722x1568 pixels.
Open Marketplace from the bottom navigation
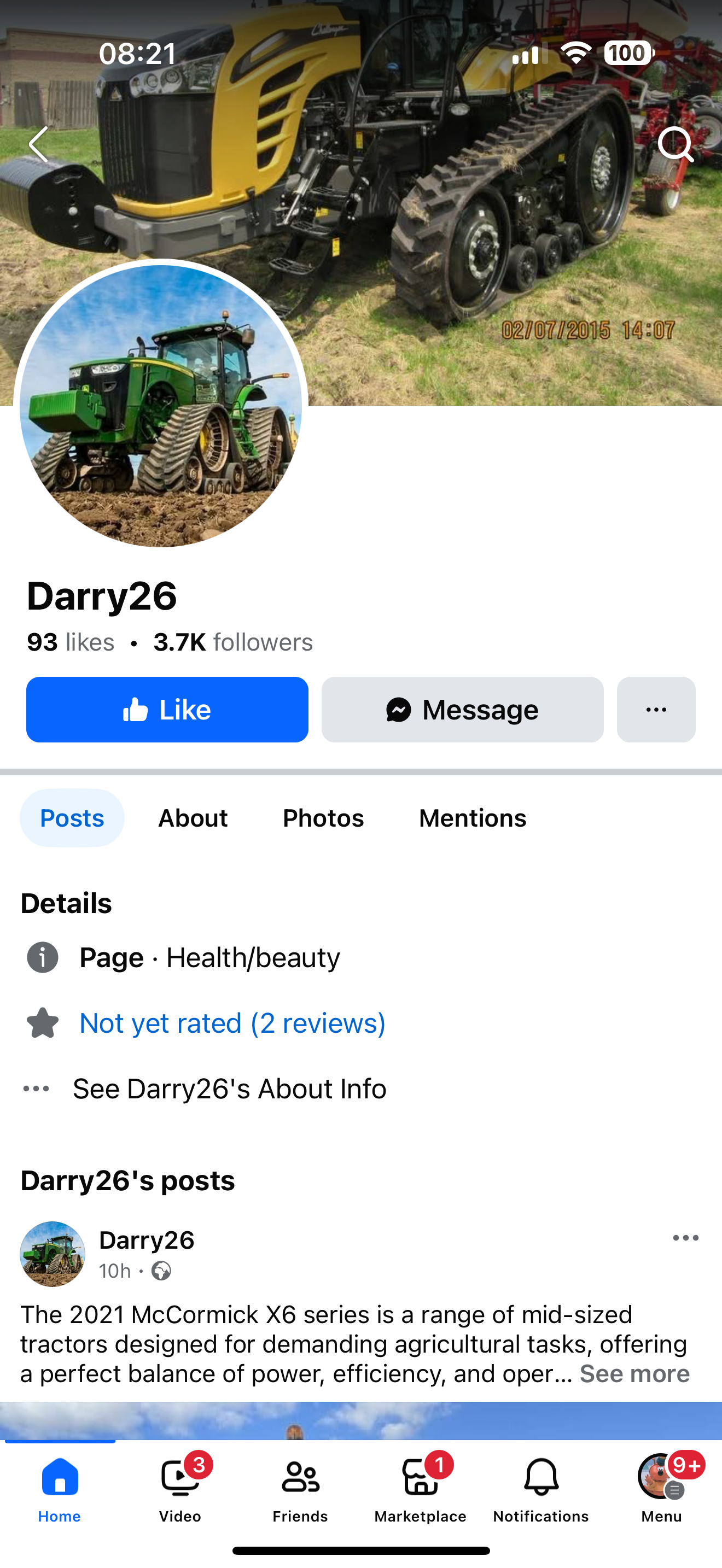point(420,1489)
